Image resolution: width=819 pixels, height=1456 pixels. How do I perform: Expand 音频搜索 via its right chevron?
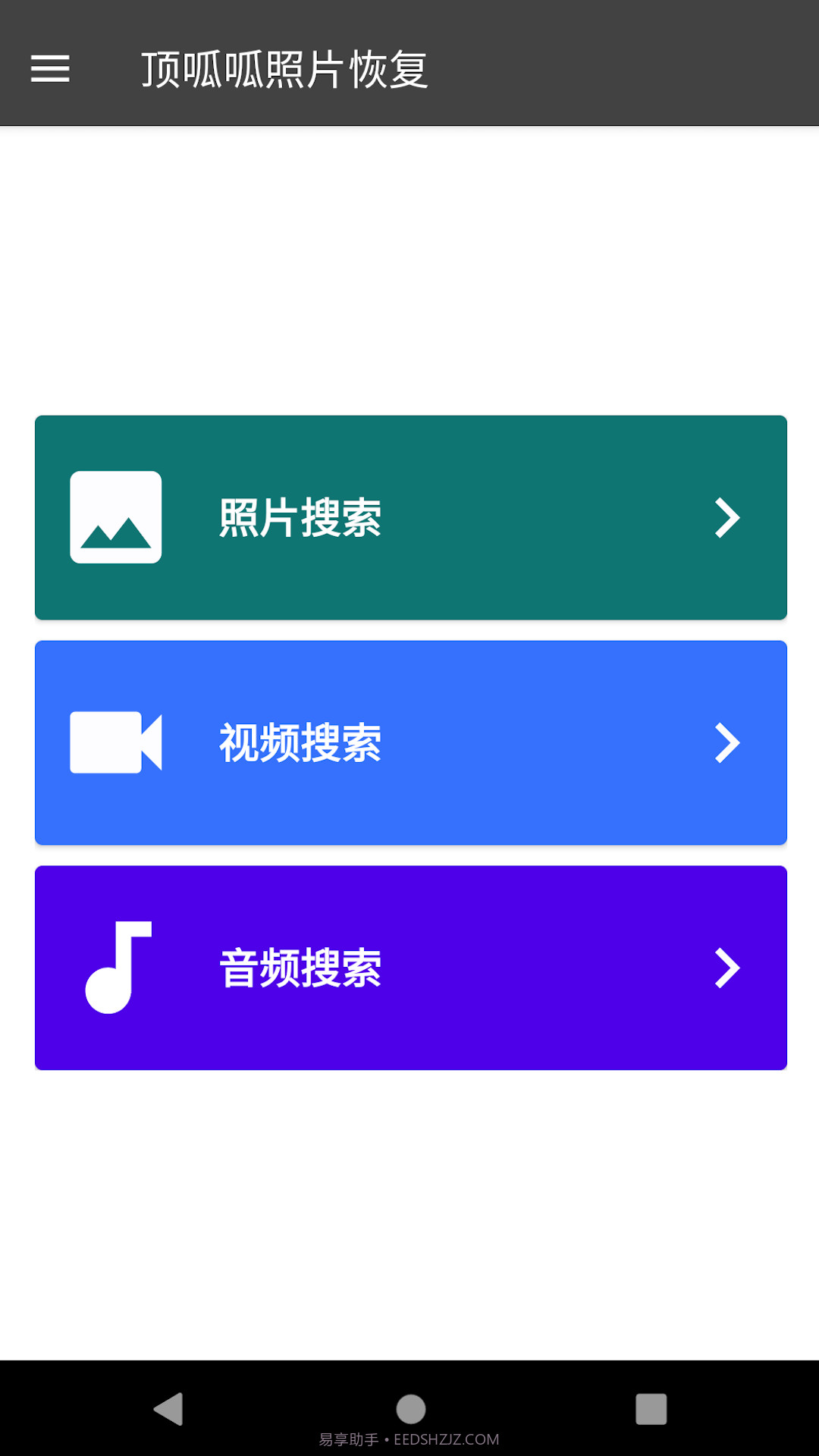(x=726, y=968)
